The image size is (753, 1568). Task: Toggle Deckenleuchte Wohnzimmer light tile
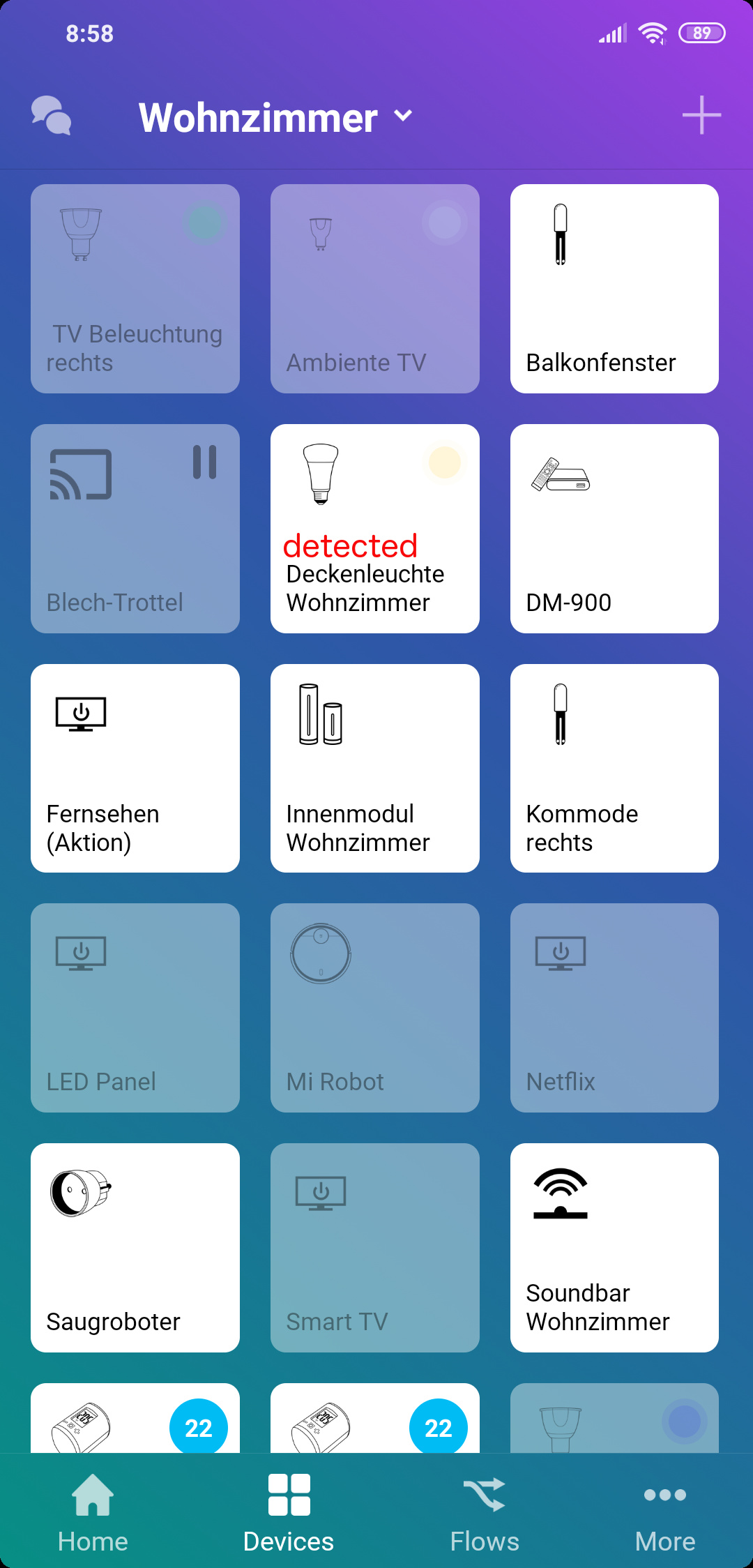coord(375,529)
